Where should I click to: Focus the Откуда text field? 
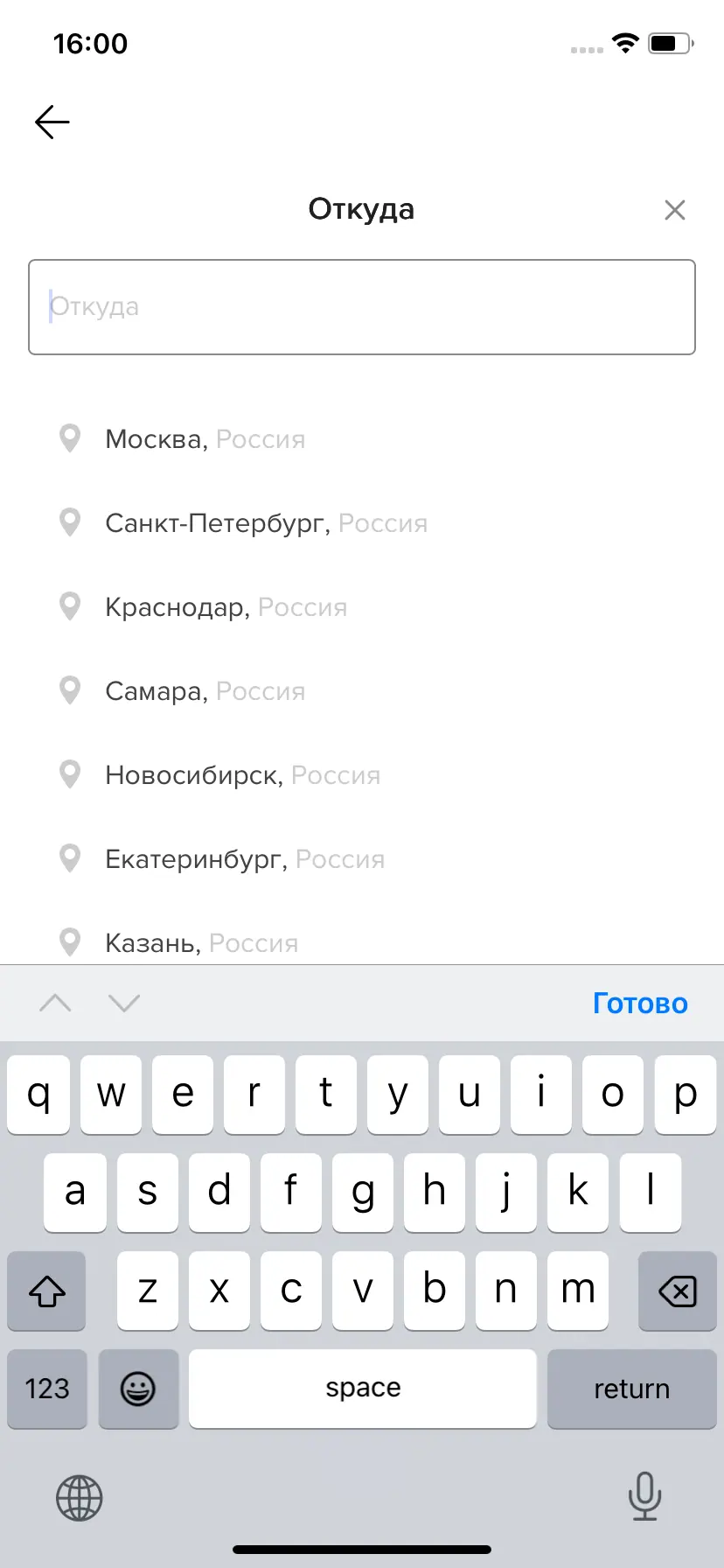coord(362,307)
